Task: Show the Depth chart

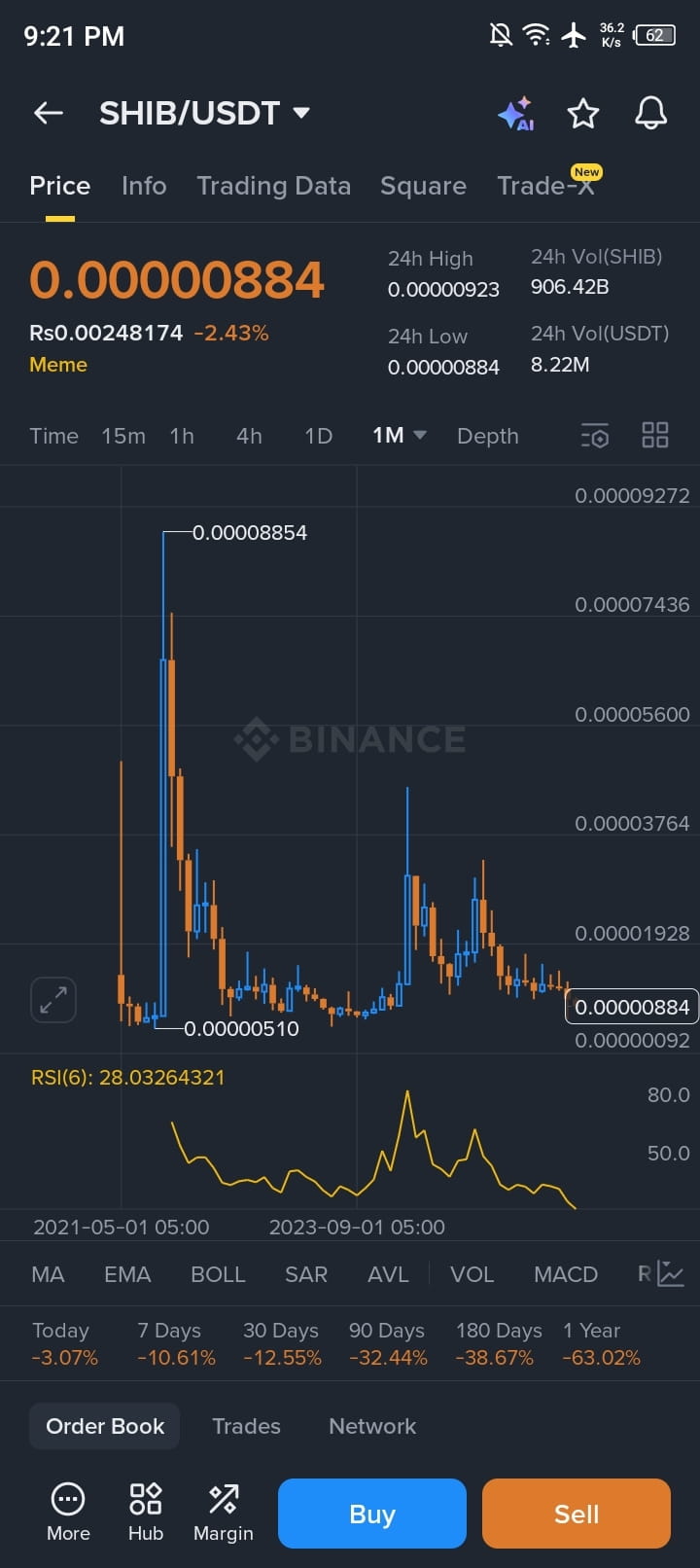Action: 487,436
